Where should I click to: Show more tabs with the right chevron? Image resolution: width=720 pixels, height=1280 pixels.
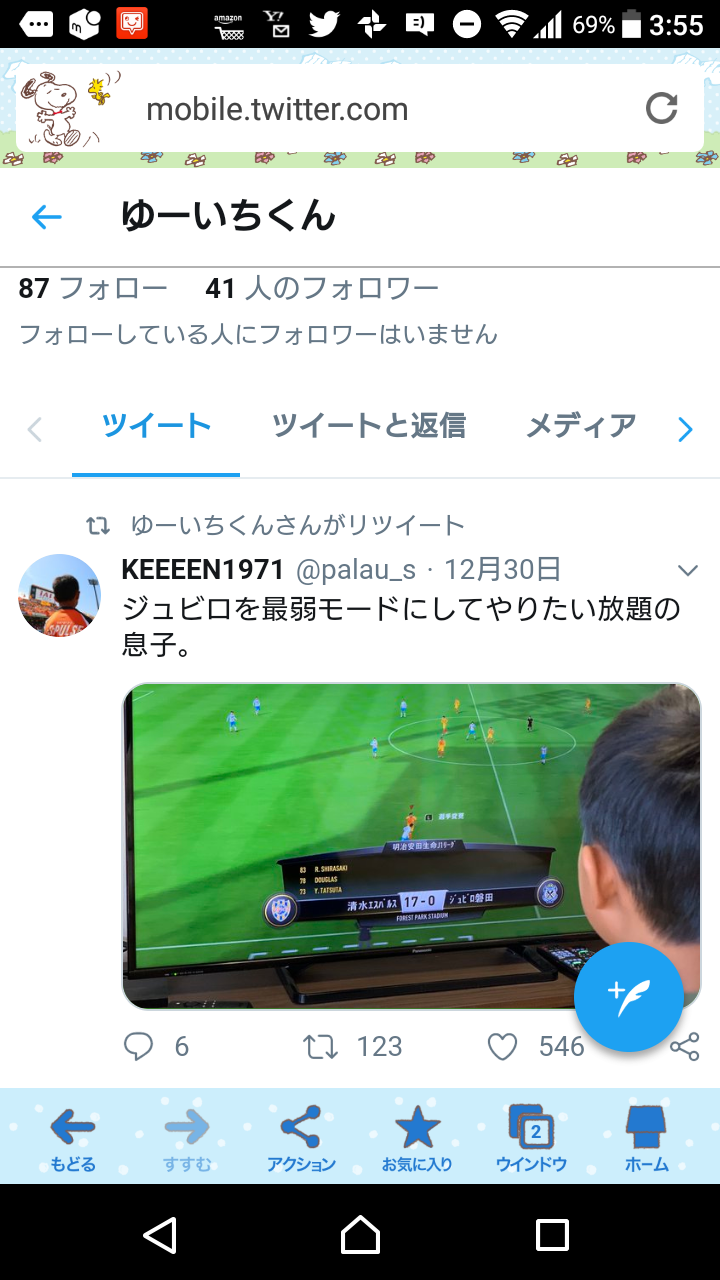685,429
